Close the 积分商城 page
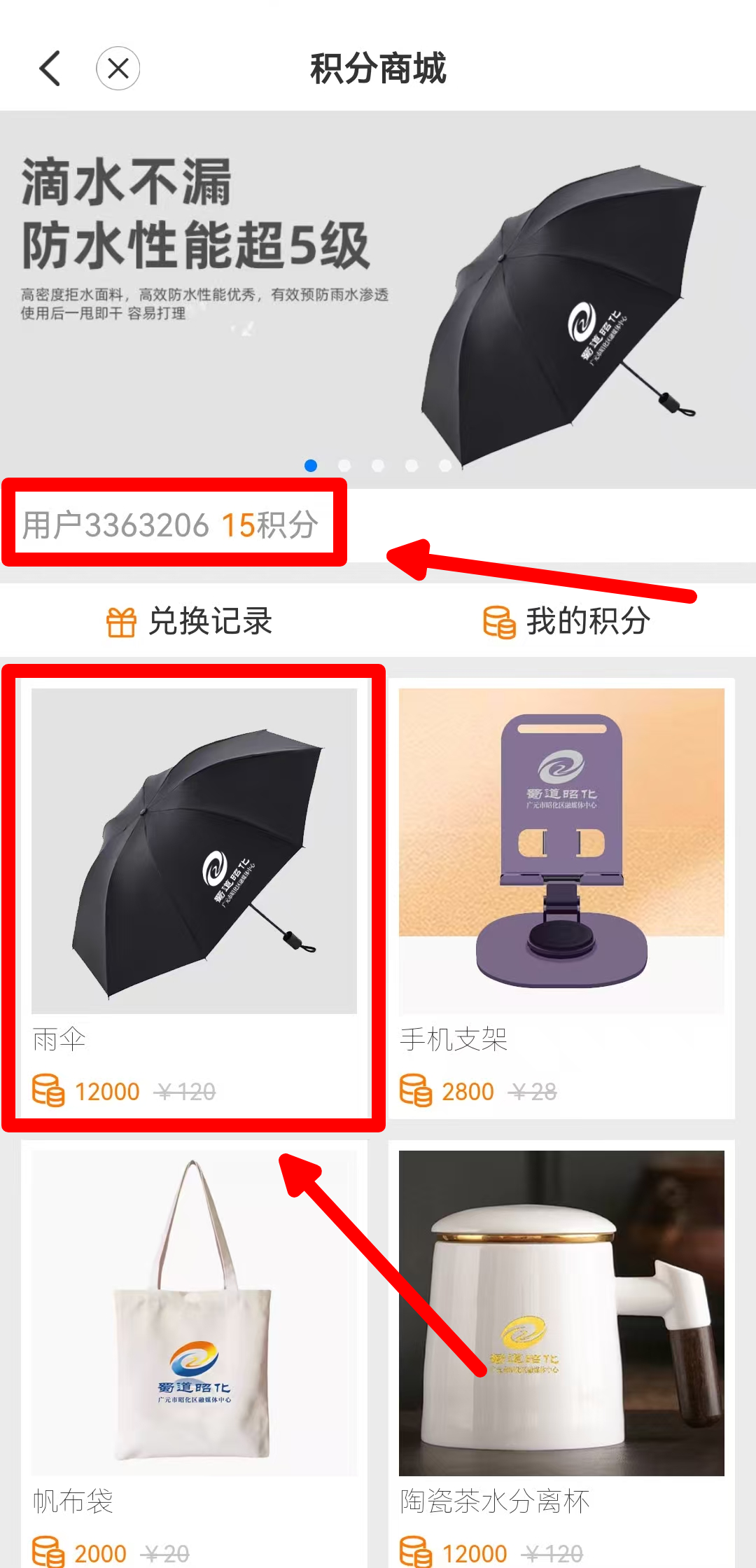This screenshot has width=756, height=1568. tap(118, 69)
